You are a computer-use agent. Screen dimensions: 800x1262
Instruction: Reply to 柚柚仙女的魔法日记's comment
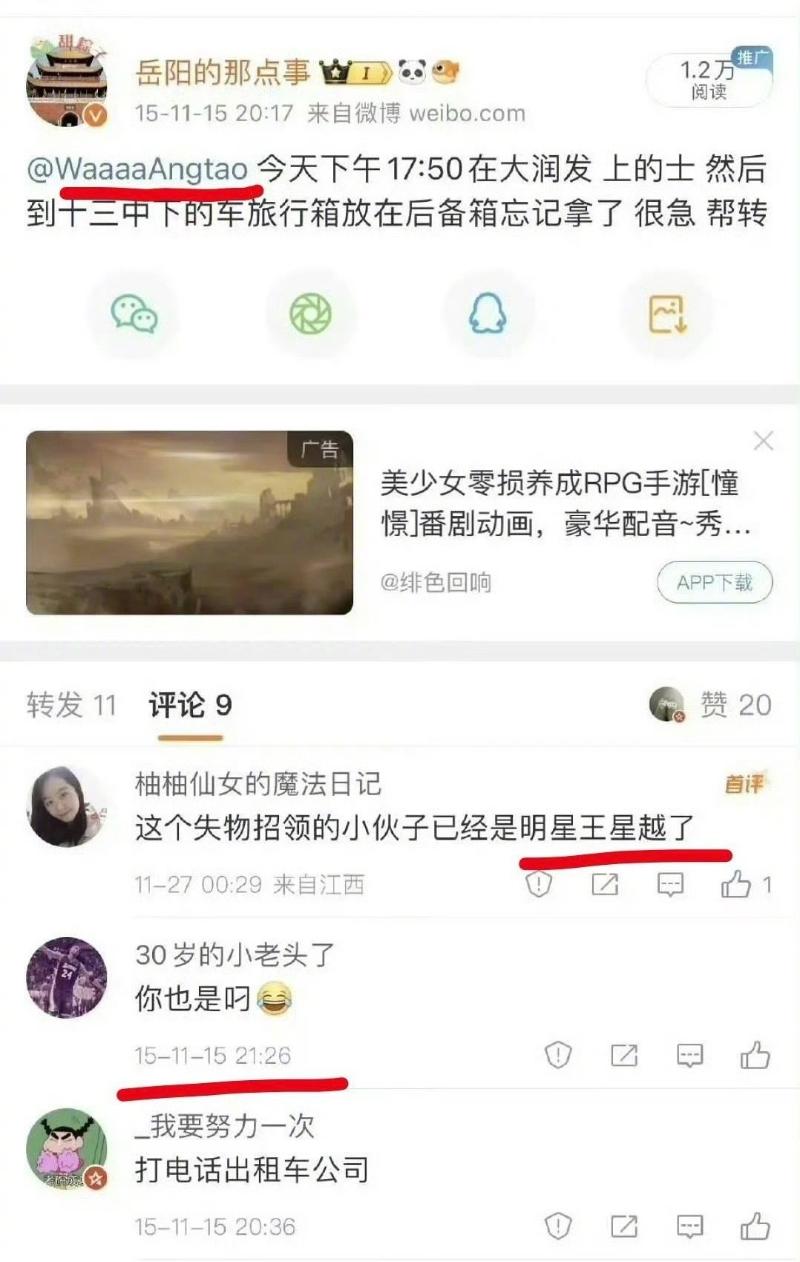coord(669,884)
